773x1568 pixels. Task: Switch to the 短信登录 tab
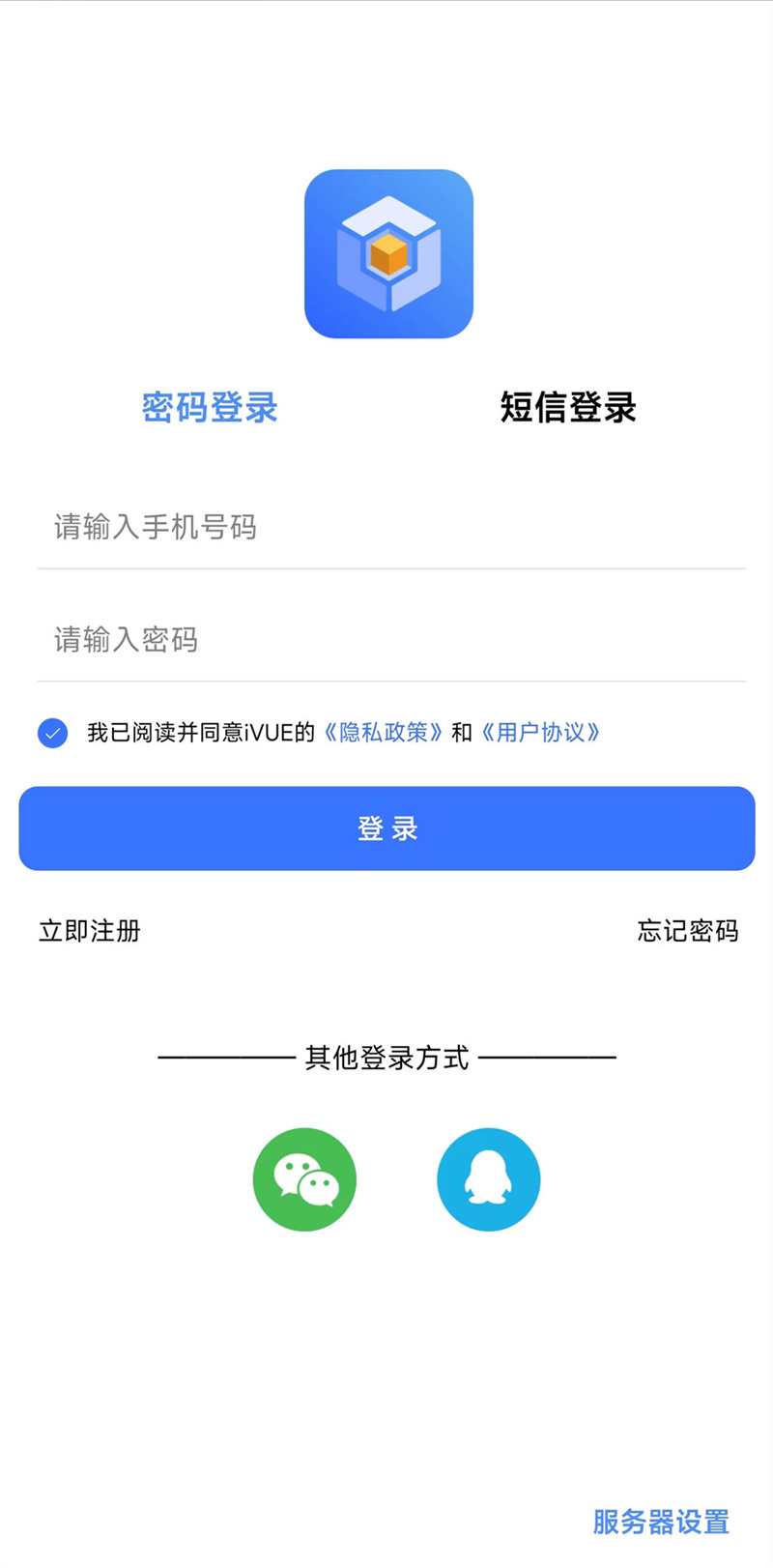point(568,408)
